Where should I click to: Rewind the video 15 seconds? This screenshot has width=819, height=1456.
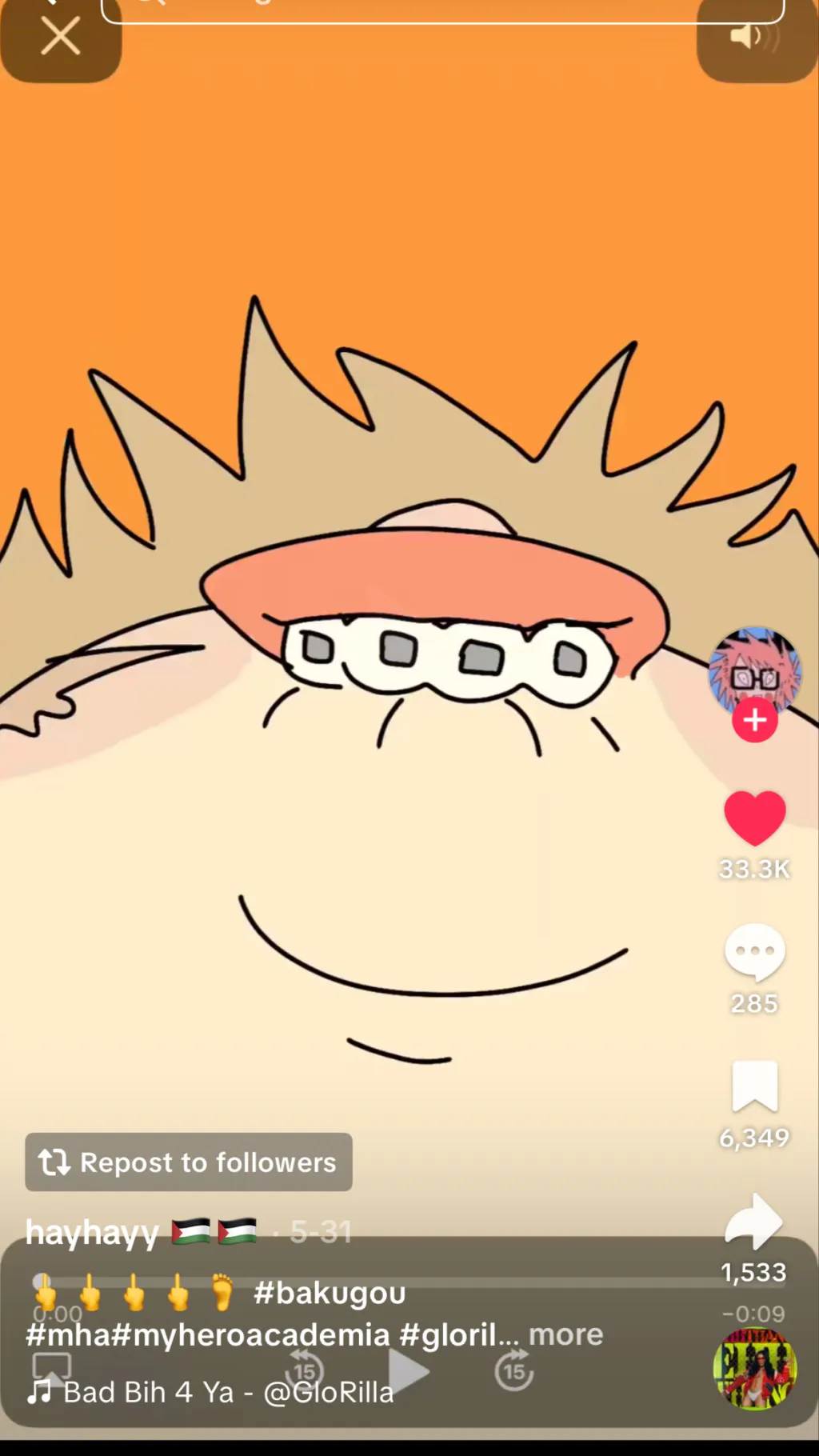(305, 1371)
